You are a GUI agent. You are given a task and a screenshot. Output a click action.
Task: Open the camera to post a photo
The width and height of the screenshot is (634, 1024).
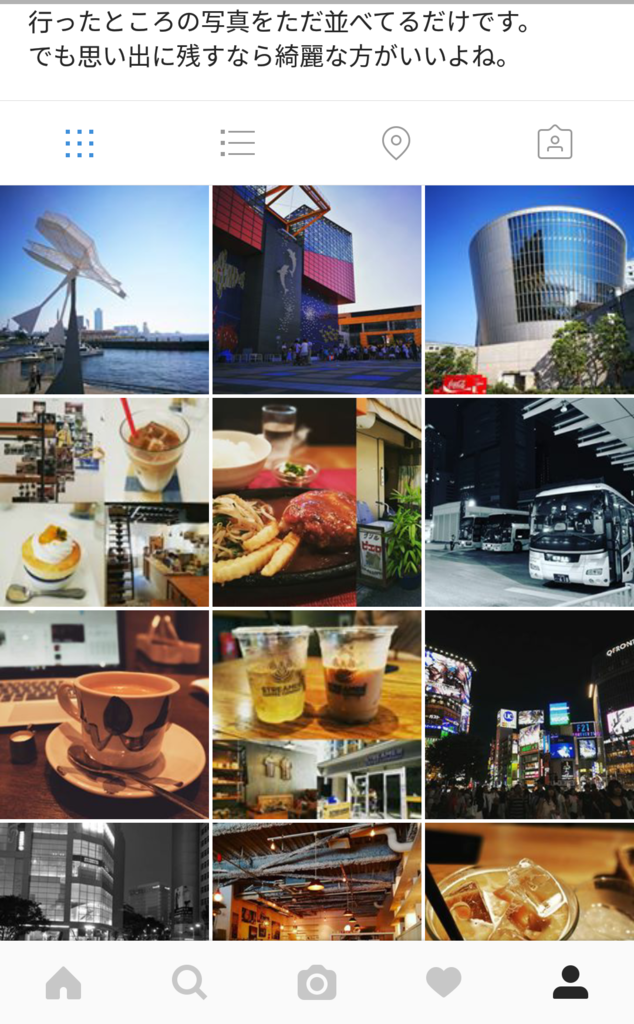click(316, 983)
